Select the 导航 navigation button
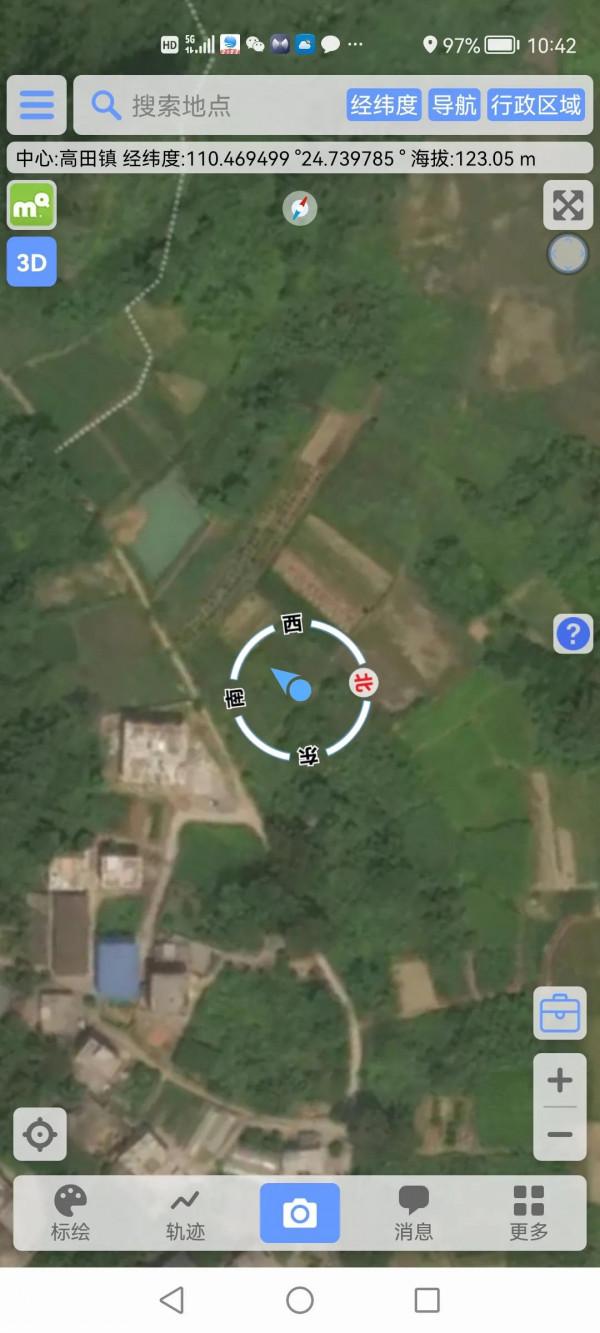This screenshot has height=1333, width=600. pyautogui.click(x=455, y=105)
